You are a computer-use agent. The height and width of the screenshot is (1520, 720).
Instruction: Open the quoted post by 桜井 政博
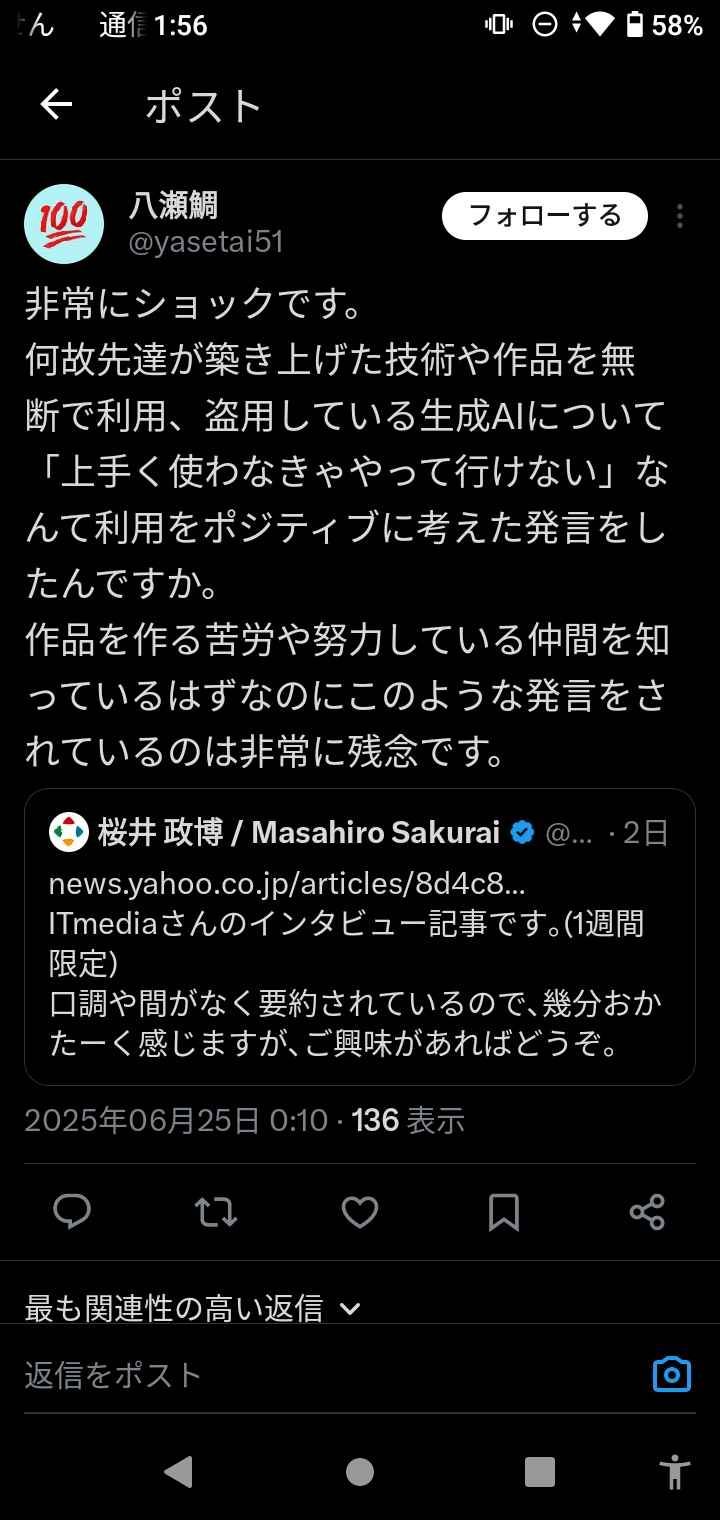(x=360, y=936)
